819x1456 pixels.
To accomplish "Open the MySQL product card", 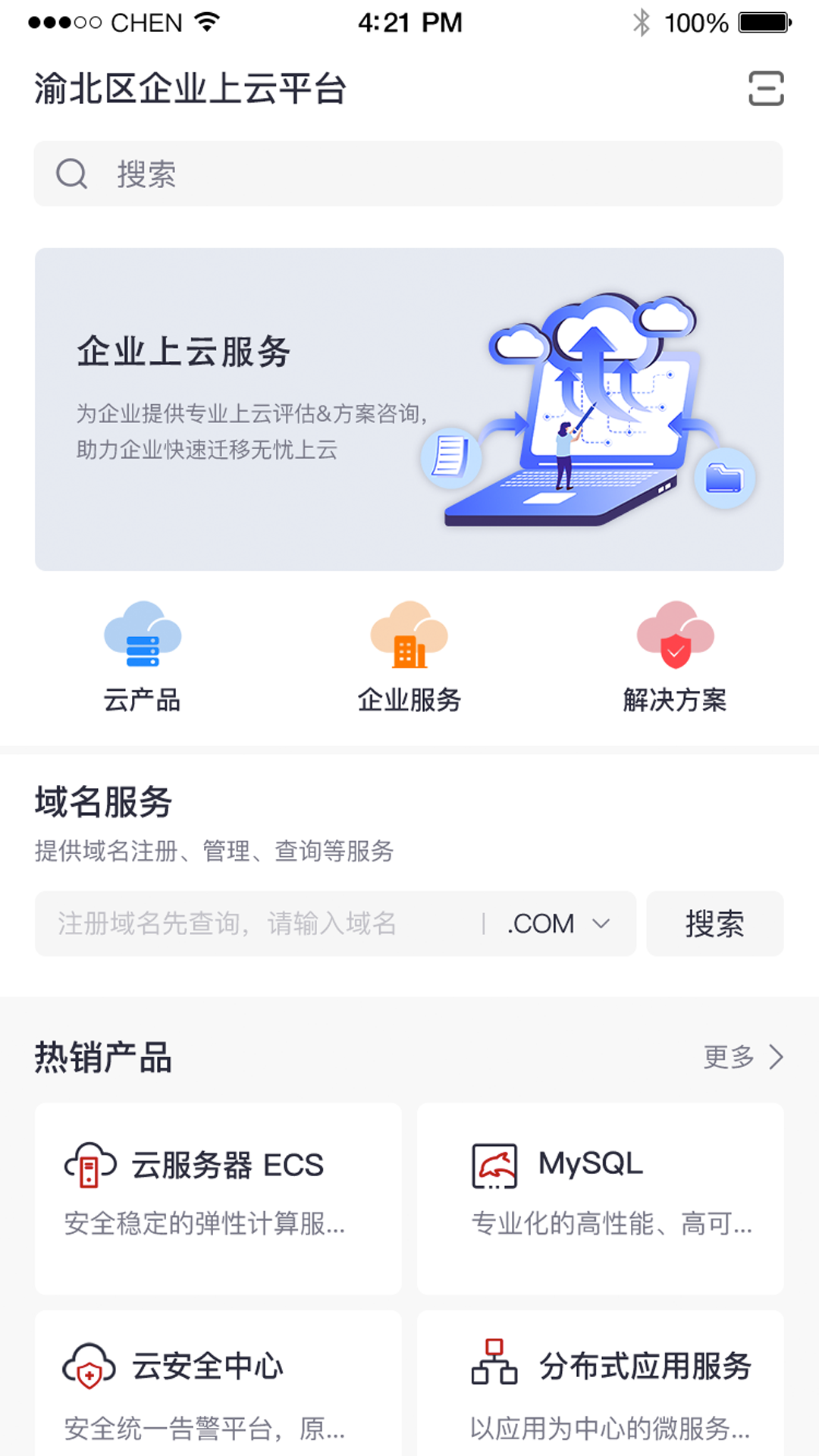I will click(x=600, y=1198).
